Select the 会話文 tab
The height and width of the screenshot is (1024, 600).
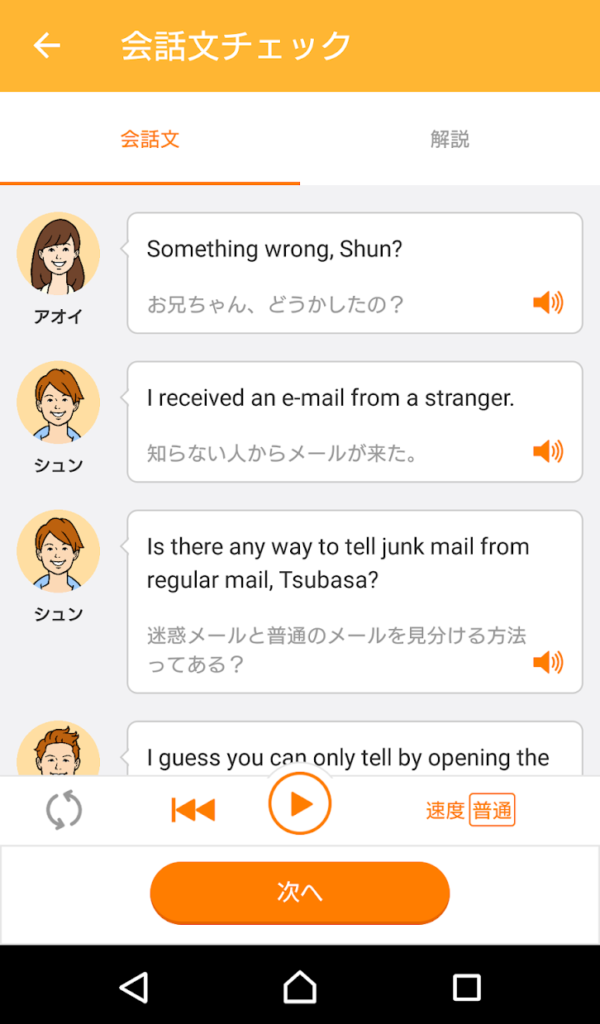(150, 140)
